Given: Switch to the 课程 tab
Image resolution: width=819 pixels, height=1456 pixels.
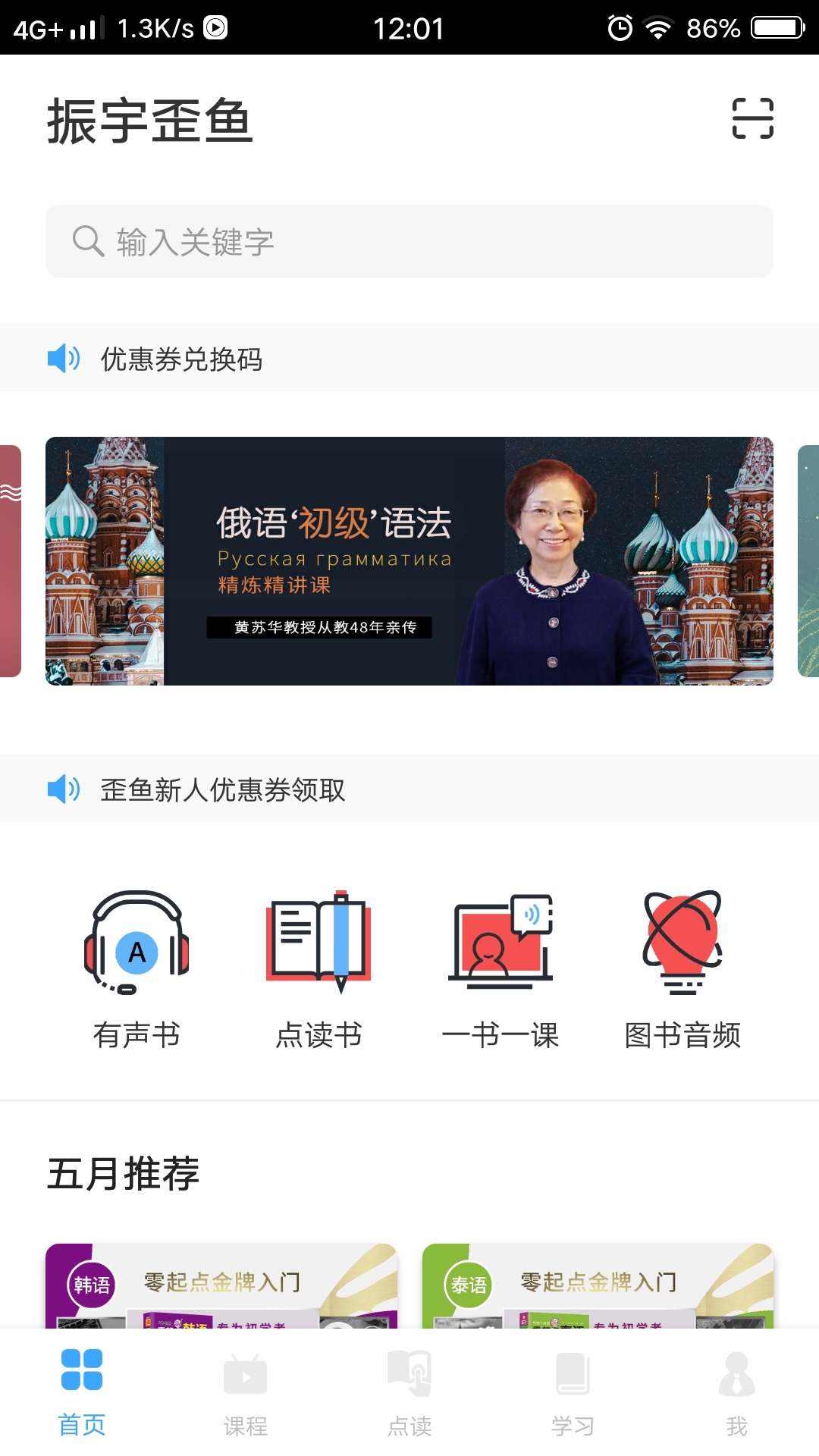Looking at the screenshot, I should coord(246,1392).
